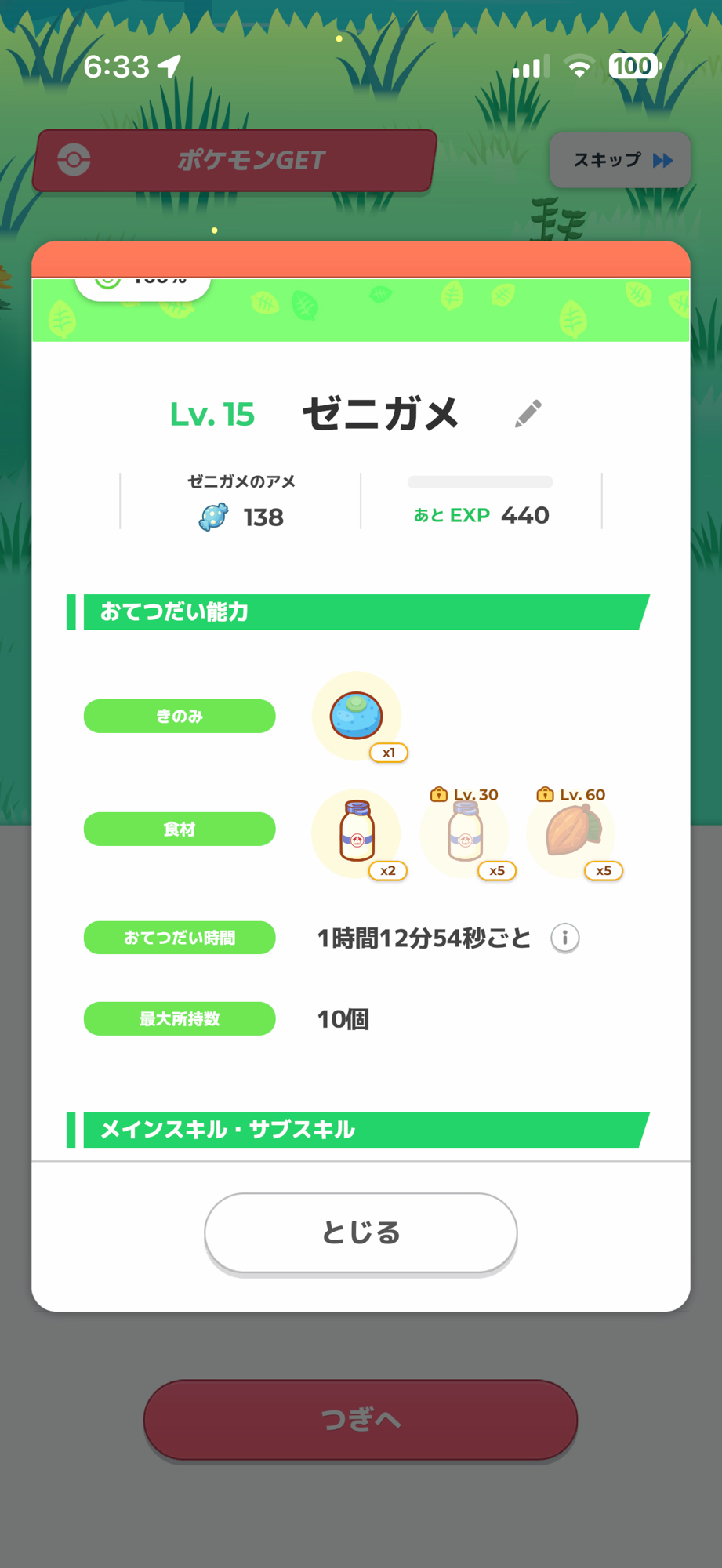Tap the pencil icon to rename ゼニガメ
722x1568 pixels.
click(528, 413)
